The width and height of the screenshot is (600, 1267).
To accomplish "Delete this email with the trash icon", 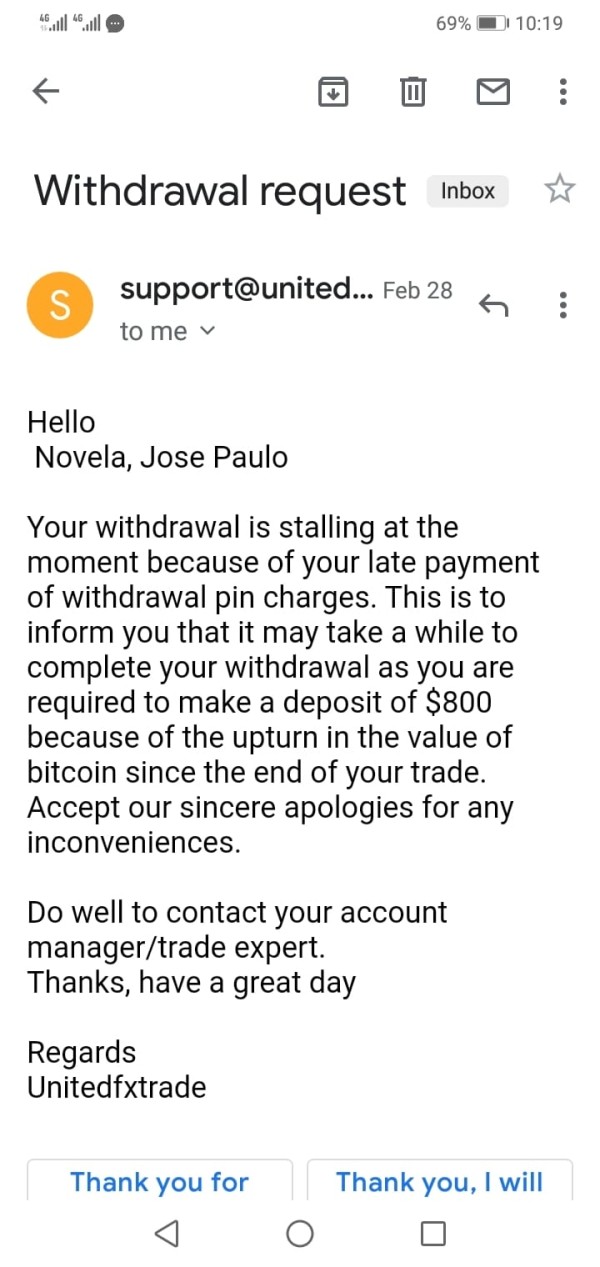I will (x=412, y=92).
